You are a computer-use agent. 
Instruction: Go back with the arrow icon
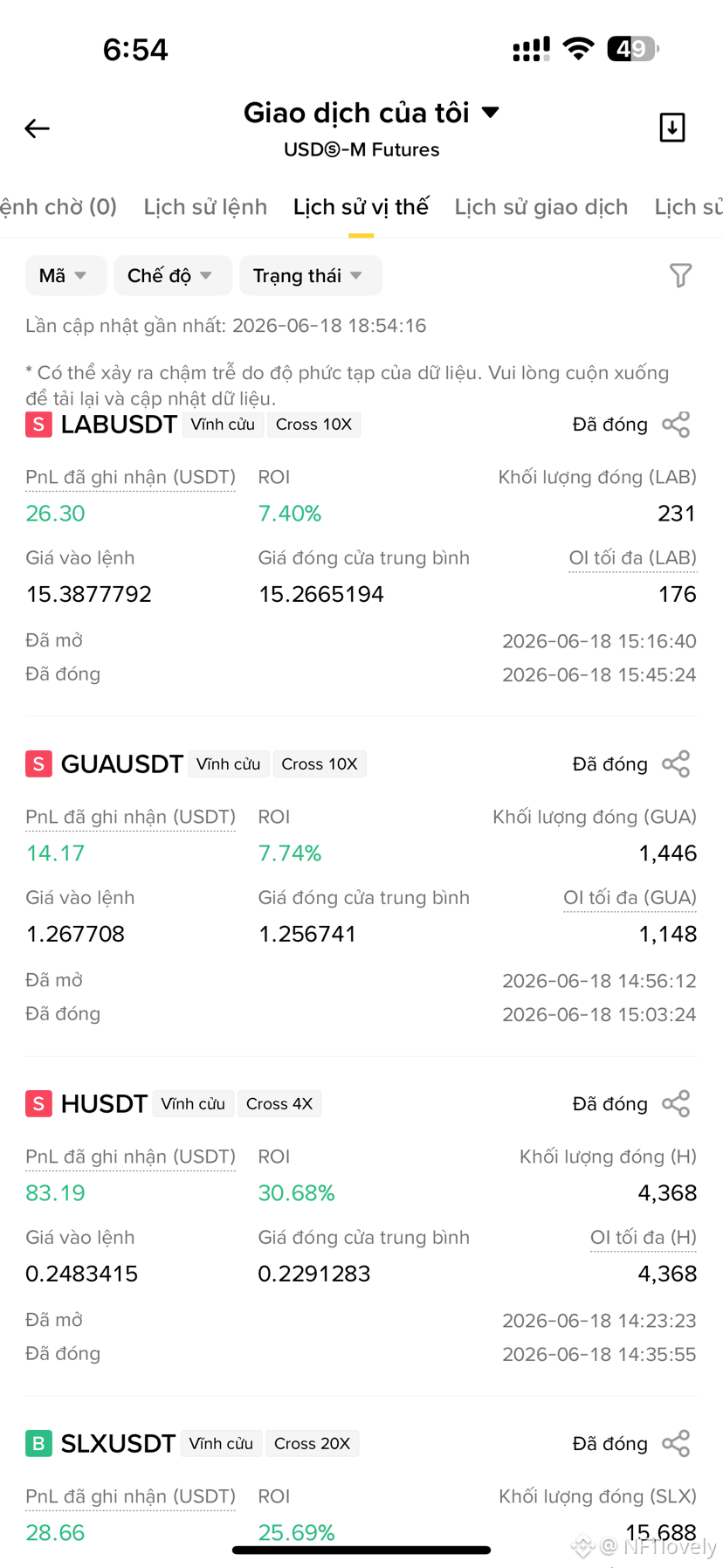[x=37, y=128]
